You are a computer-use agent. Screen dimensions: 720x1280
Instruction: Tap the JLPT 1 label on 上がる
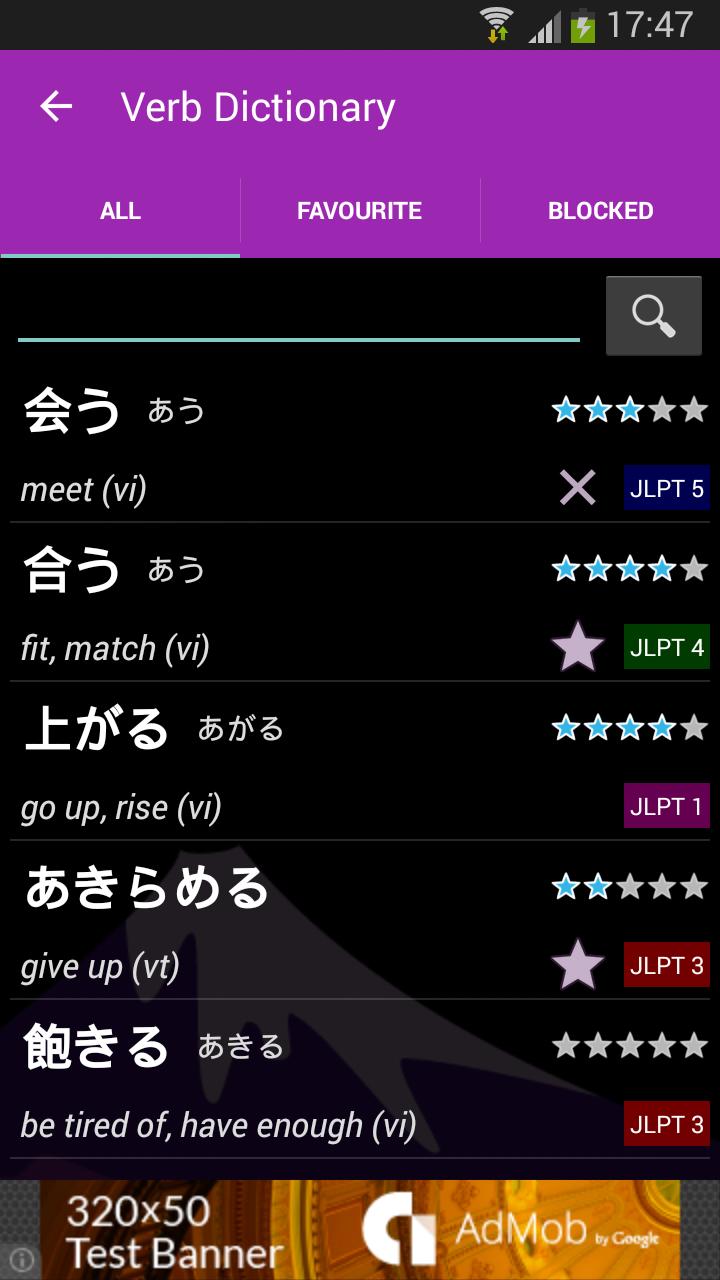pyautogui.click(x=666, y=806)
